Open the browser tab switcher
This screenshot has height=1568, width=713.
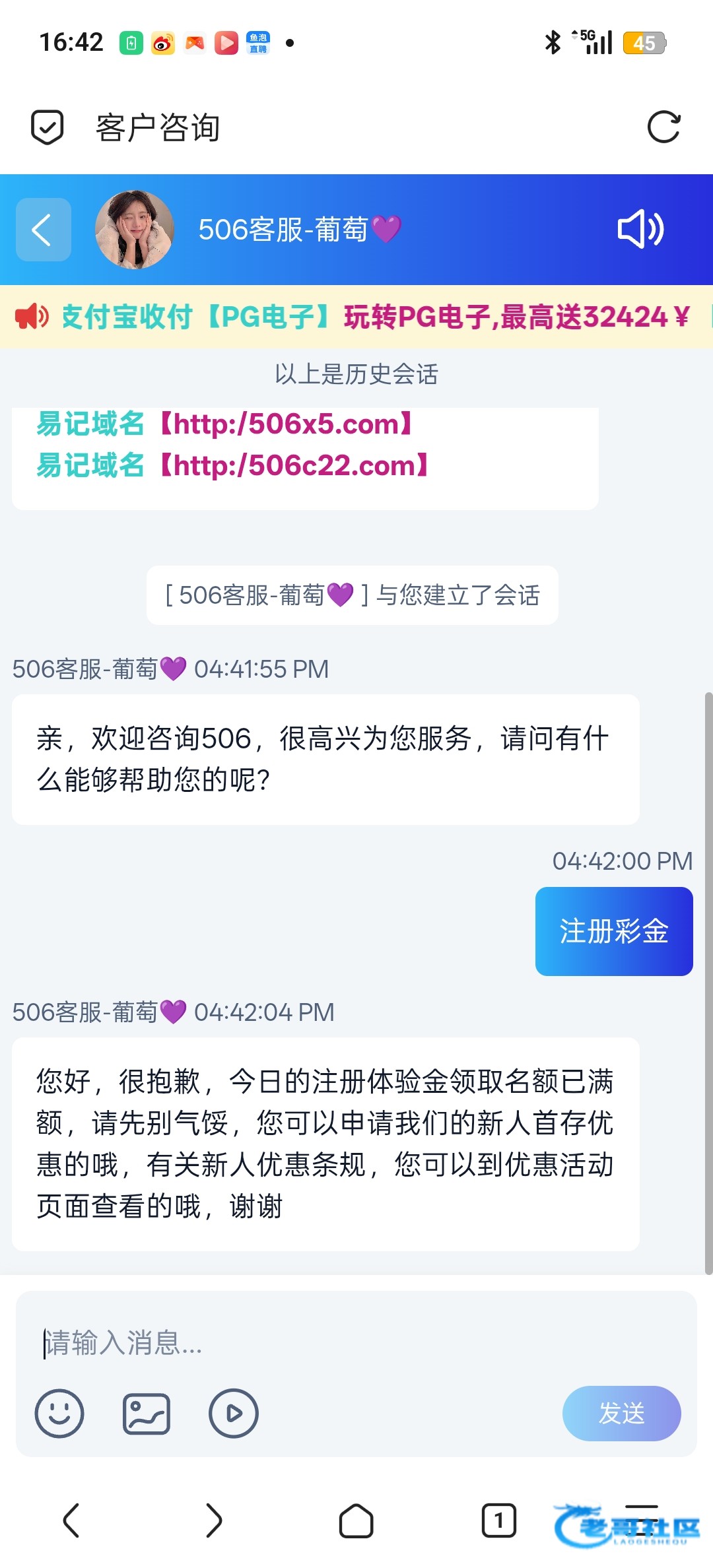(498, 1520)
